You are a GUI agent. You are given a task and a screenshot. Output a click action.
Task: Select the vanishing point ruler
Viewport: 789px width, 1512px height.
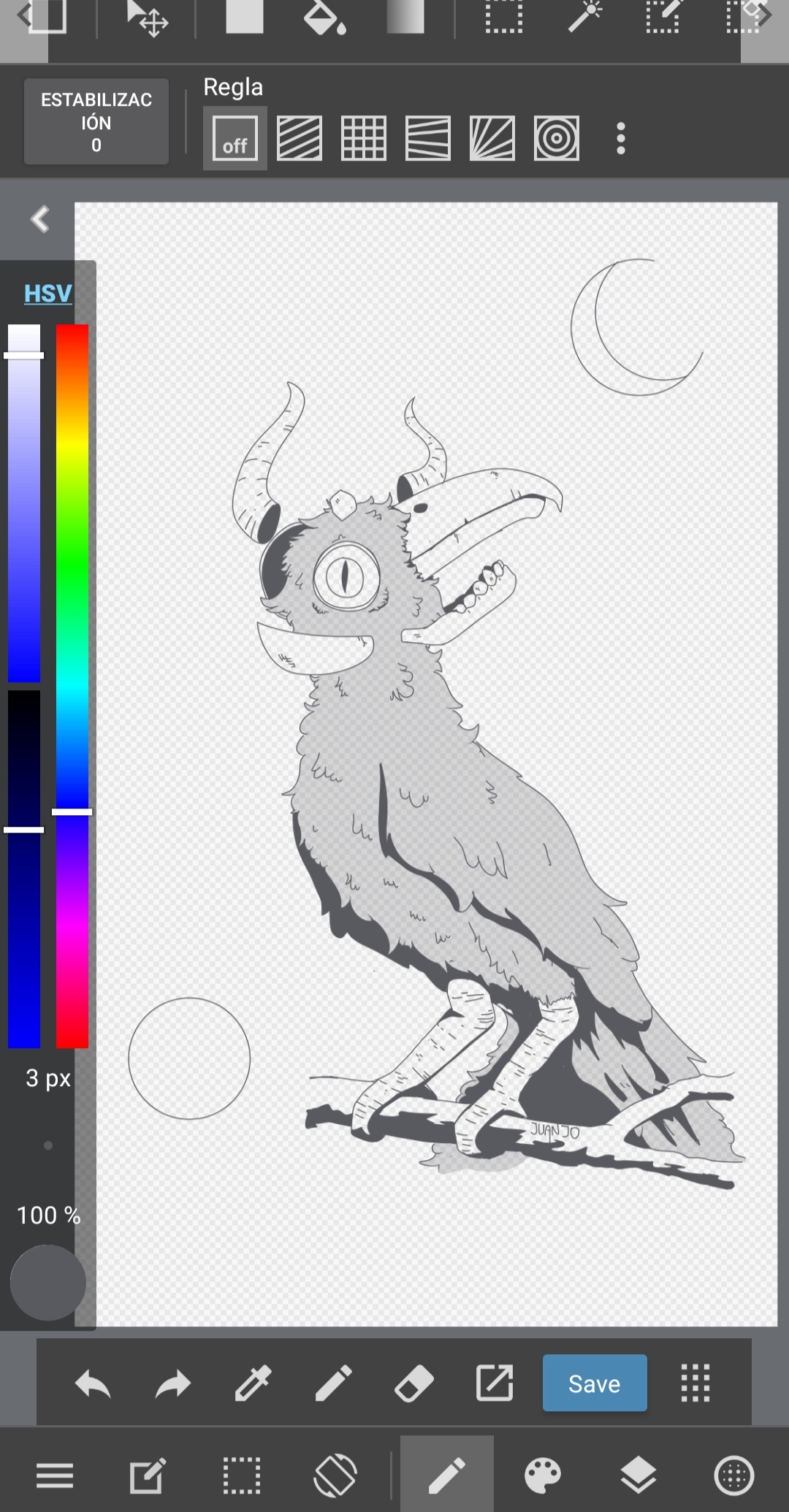click(x=428, y=138)
